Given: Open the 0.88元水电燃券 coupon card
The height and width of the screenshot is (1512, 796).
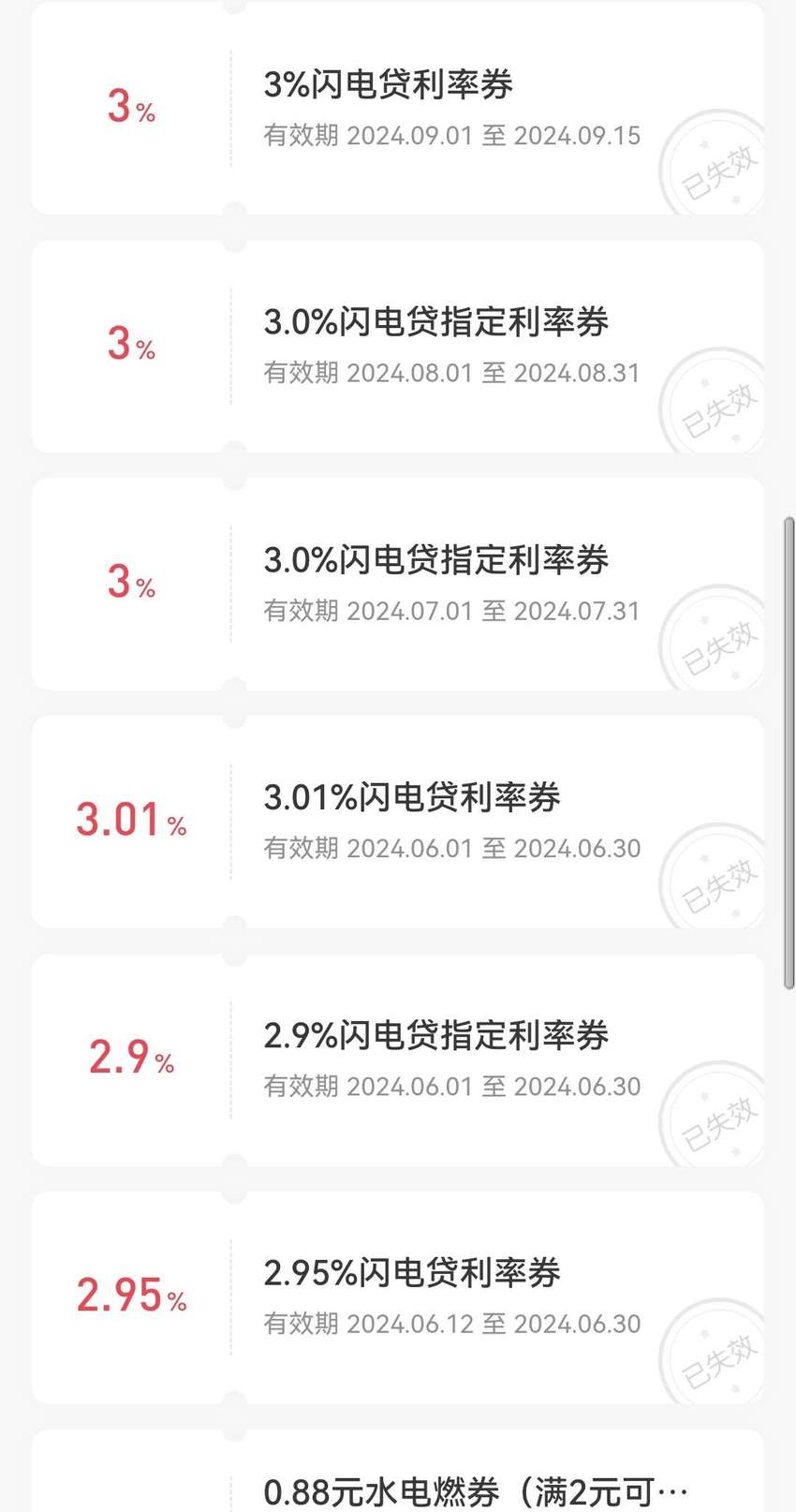Looking at the screenshot, I should point(398,1471).
